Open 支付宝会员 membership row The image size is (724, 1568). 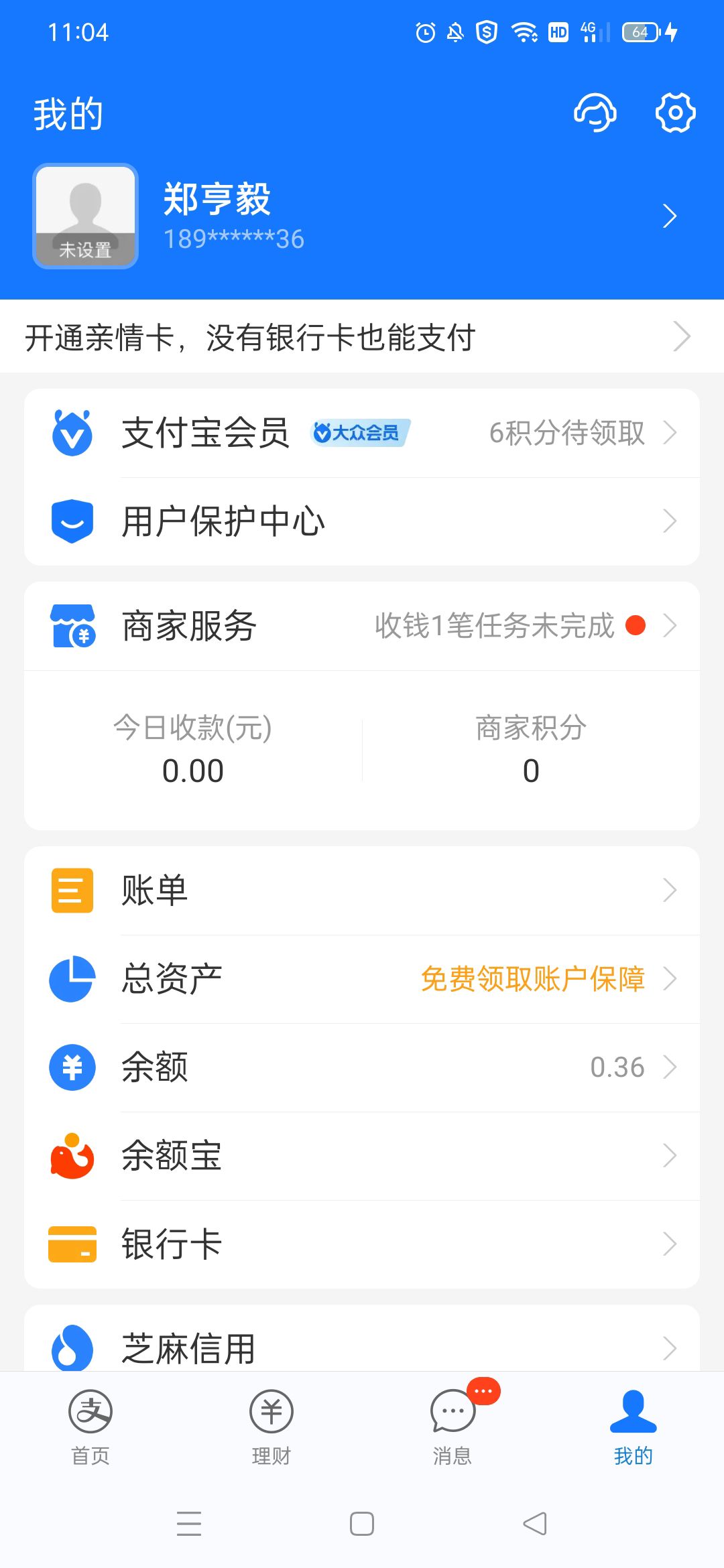(362, 433)
